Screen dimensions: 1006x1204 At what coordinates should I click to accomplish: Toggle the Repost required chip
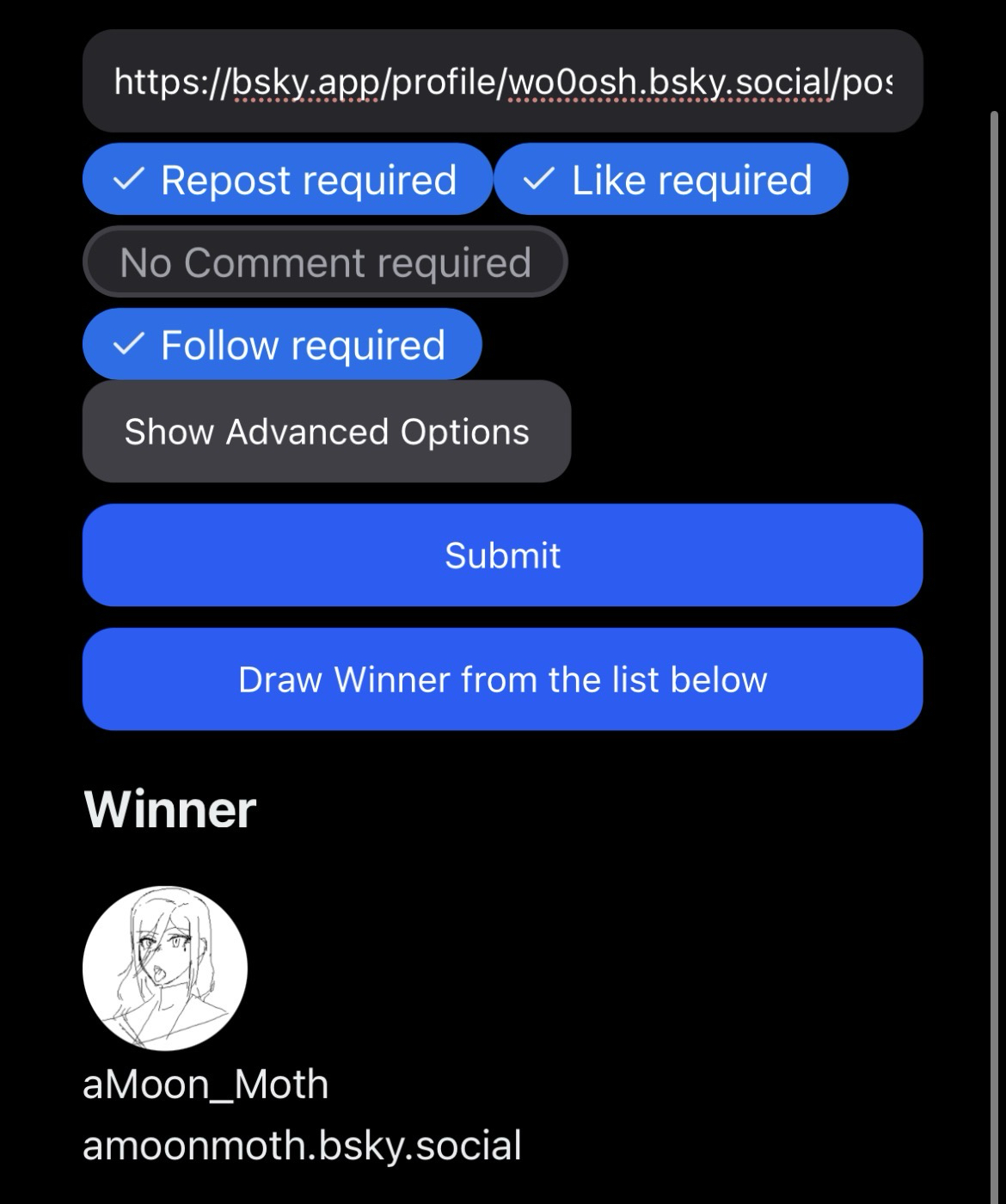[287, 180]
